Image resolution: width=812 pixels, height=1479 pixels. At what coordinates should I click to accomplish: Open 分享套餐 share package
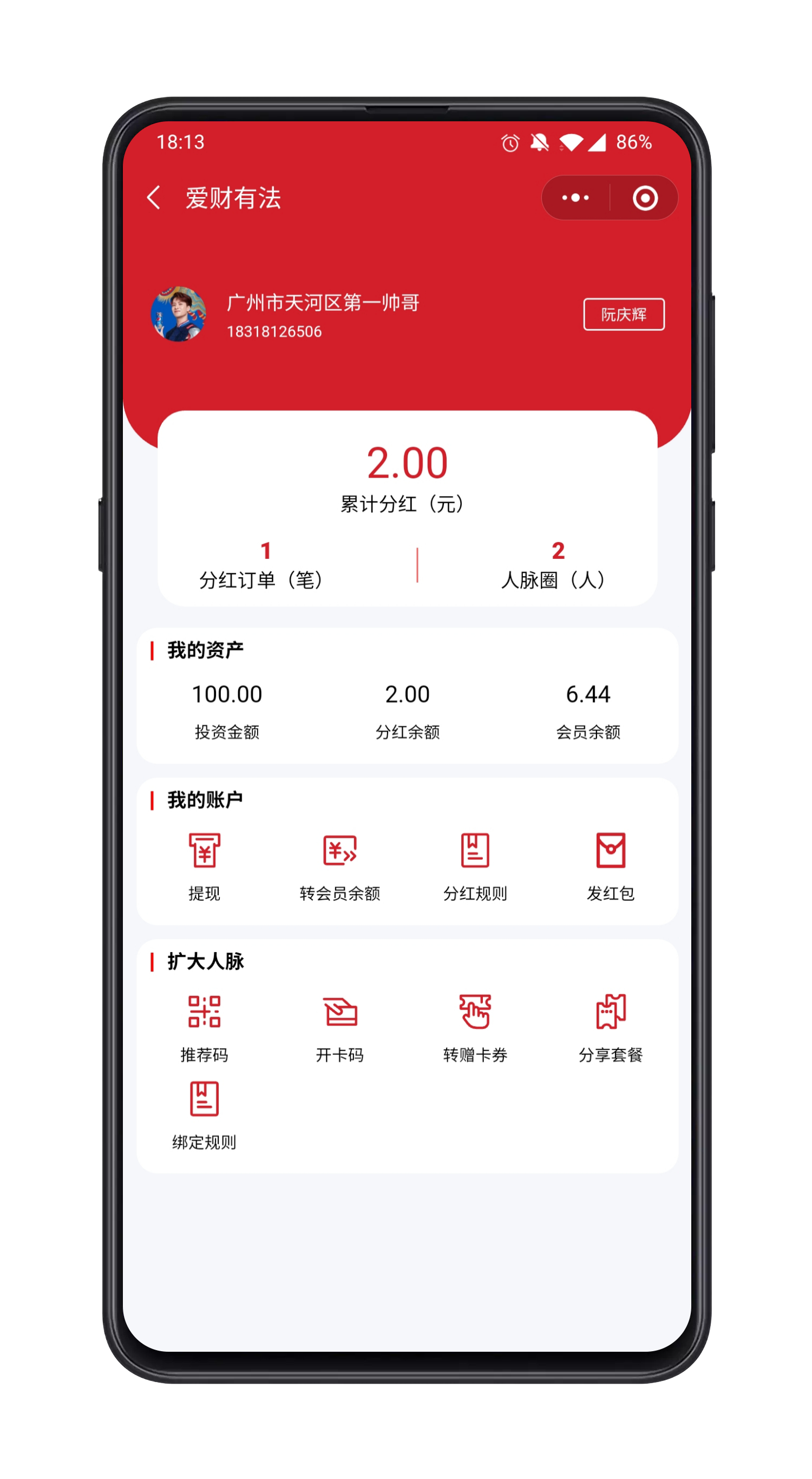pos(611,1028)
